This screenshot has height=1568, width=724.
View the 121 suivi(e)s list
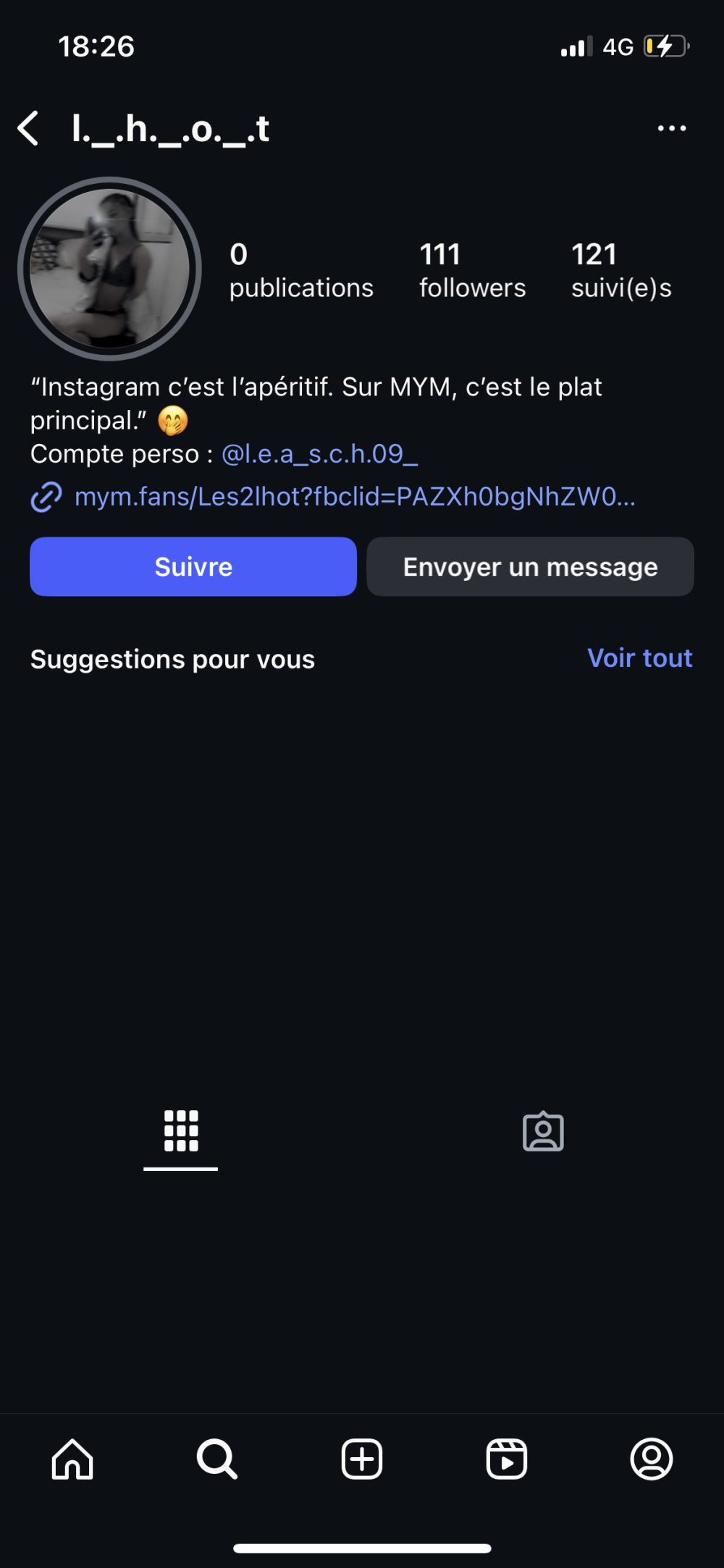click(621, 269)
